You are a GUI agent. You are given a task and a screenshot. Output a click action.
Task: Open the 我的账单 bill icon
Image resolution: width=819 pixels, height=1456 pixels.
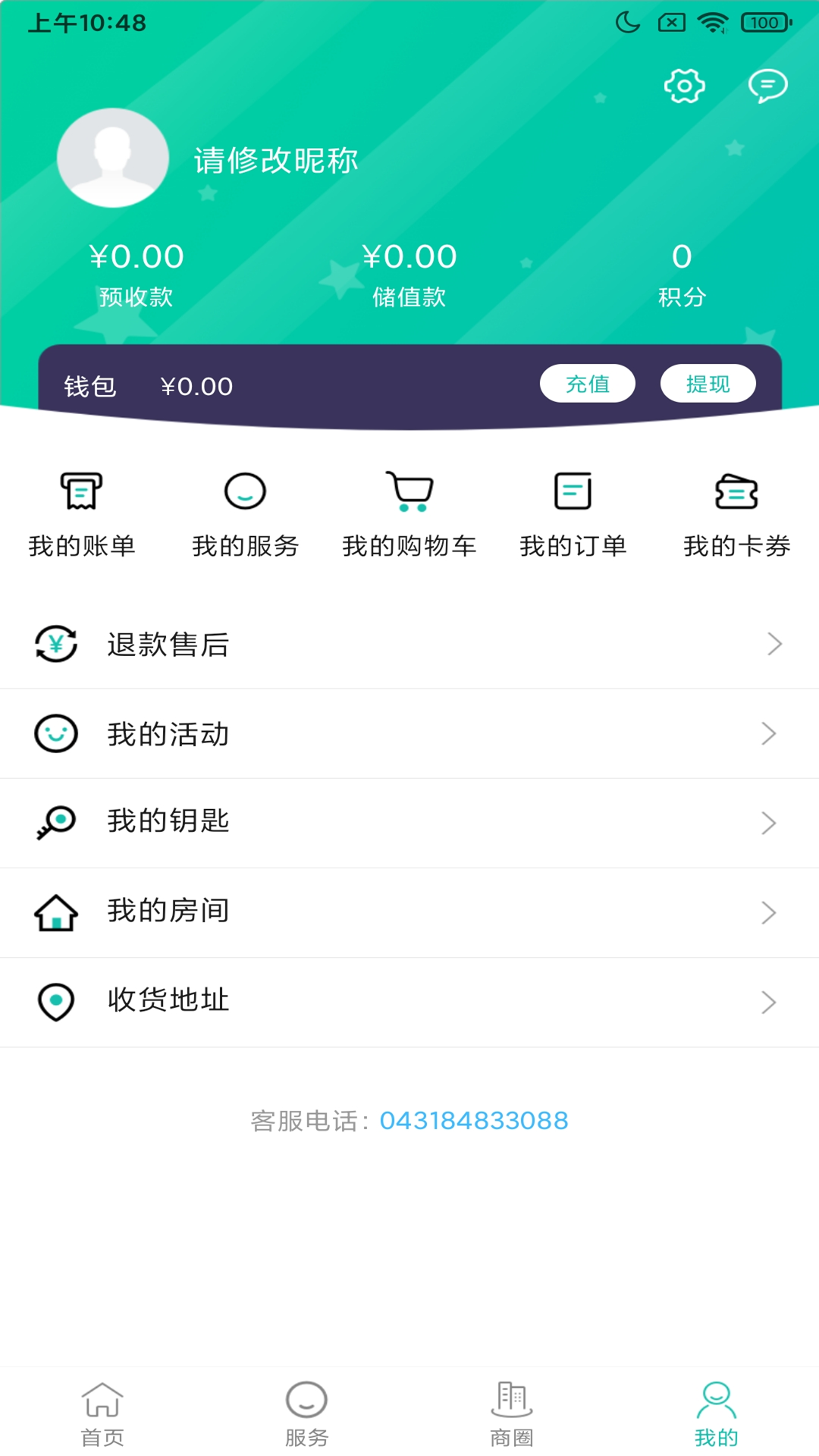point(81,491)
